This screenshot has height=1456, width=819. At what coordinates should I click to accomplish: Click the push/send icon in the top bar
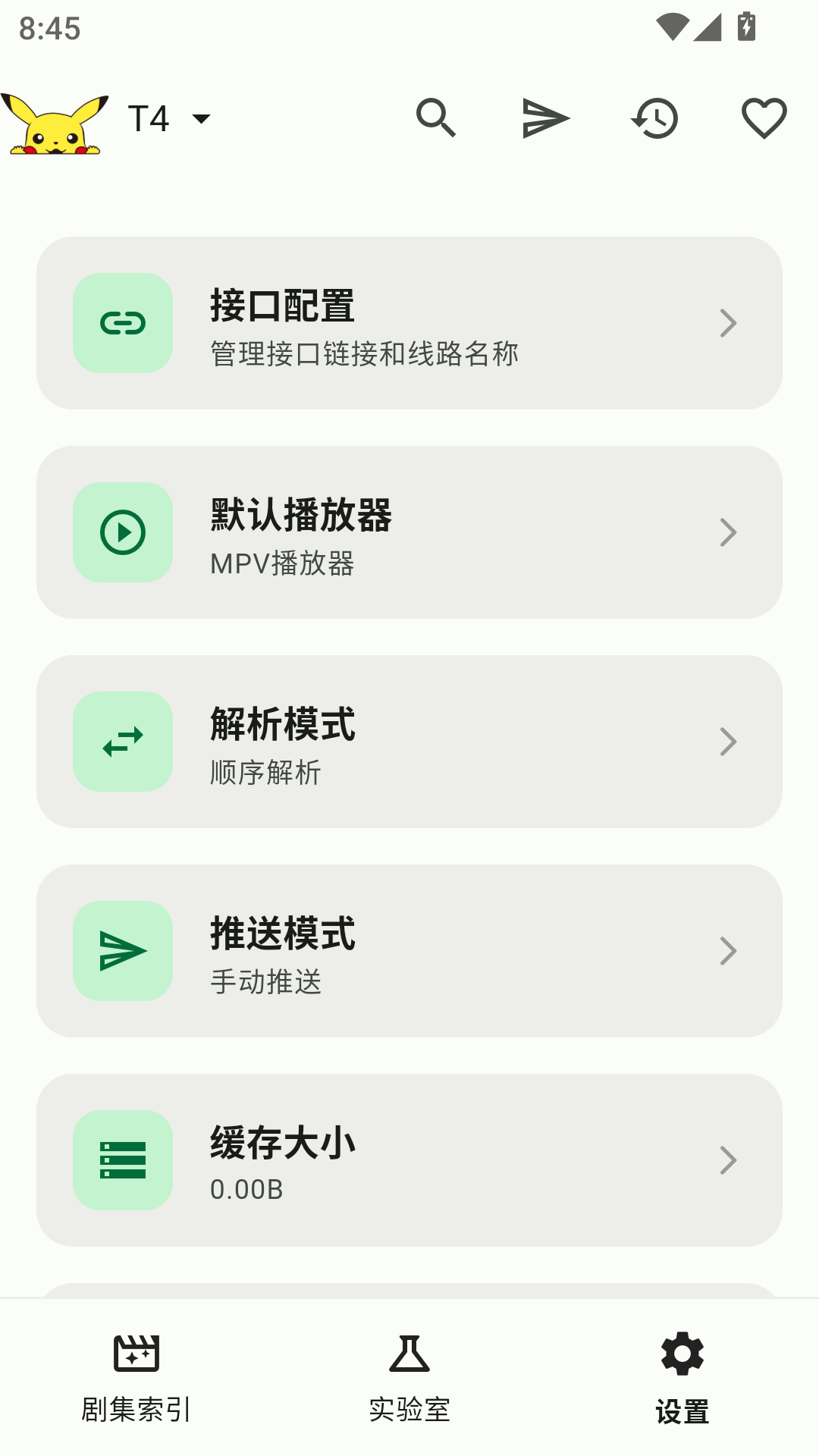pyautogui.click(x=545, y=118)
